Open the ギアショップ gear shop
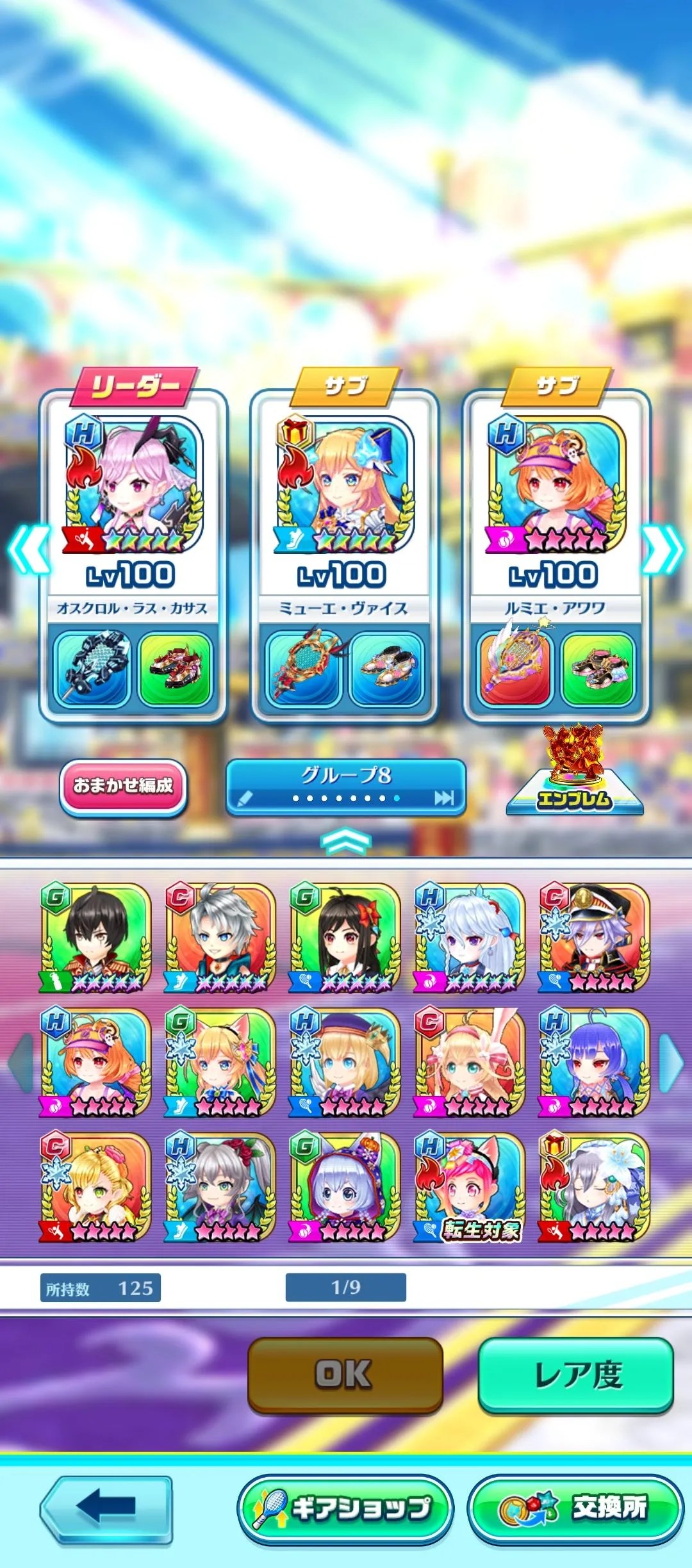 pyautogui.click(x=345, y=1508)
